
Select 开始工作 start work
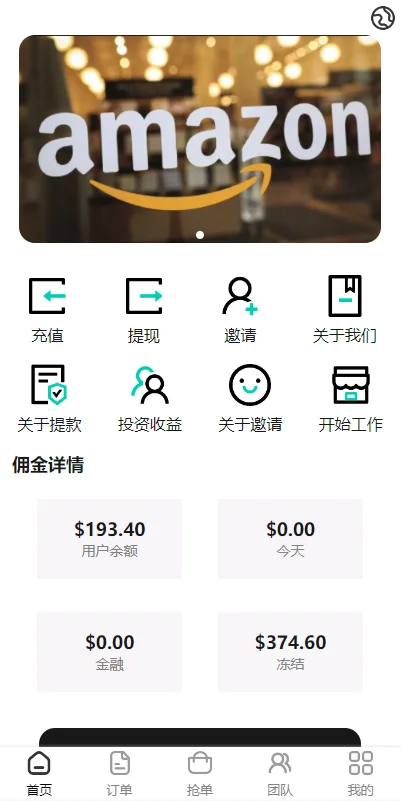click(350, 399)
